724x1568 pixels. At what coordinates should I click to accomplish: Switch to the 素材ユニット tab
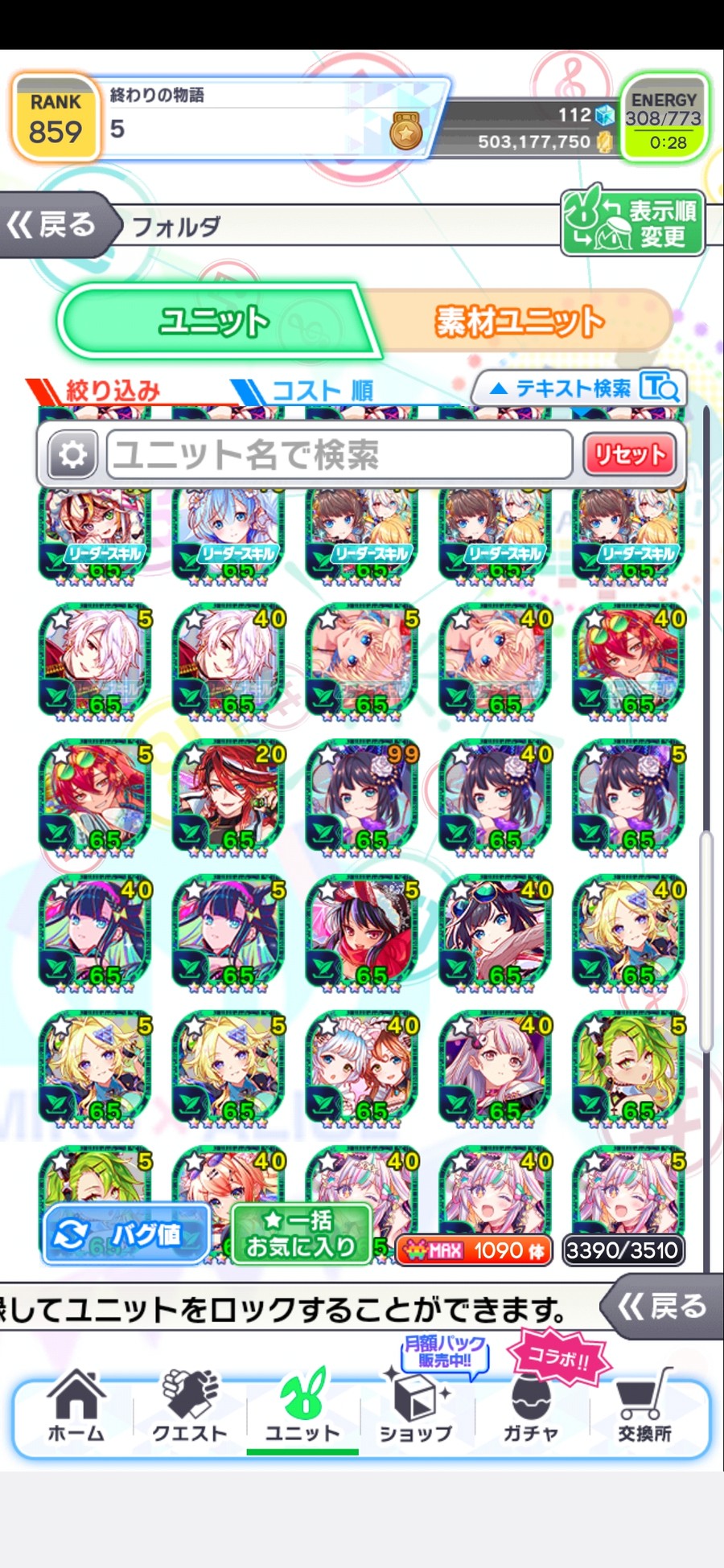519,322
